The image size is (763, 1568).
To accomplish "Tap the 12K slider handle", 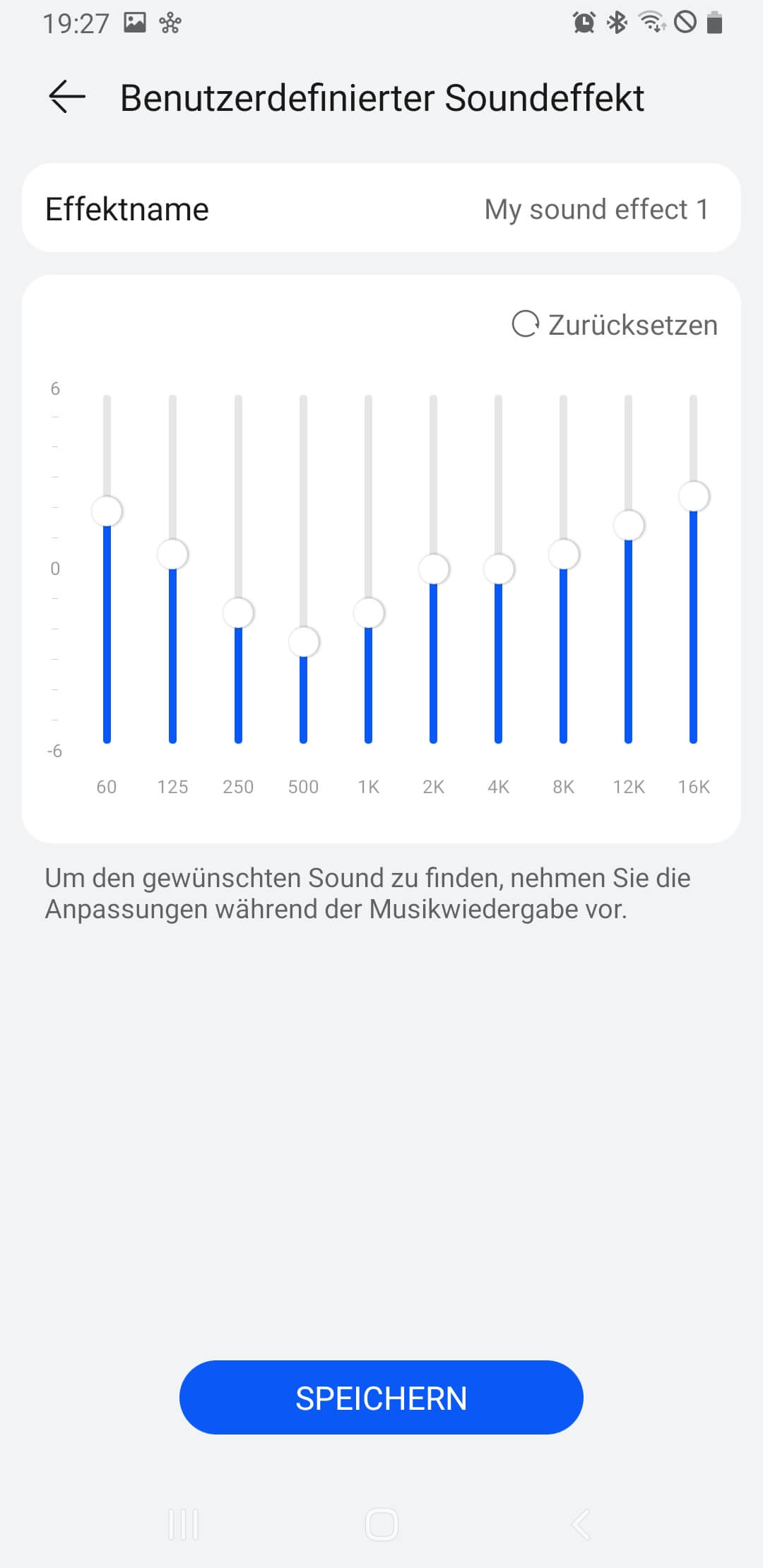I will [629, 525].
